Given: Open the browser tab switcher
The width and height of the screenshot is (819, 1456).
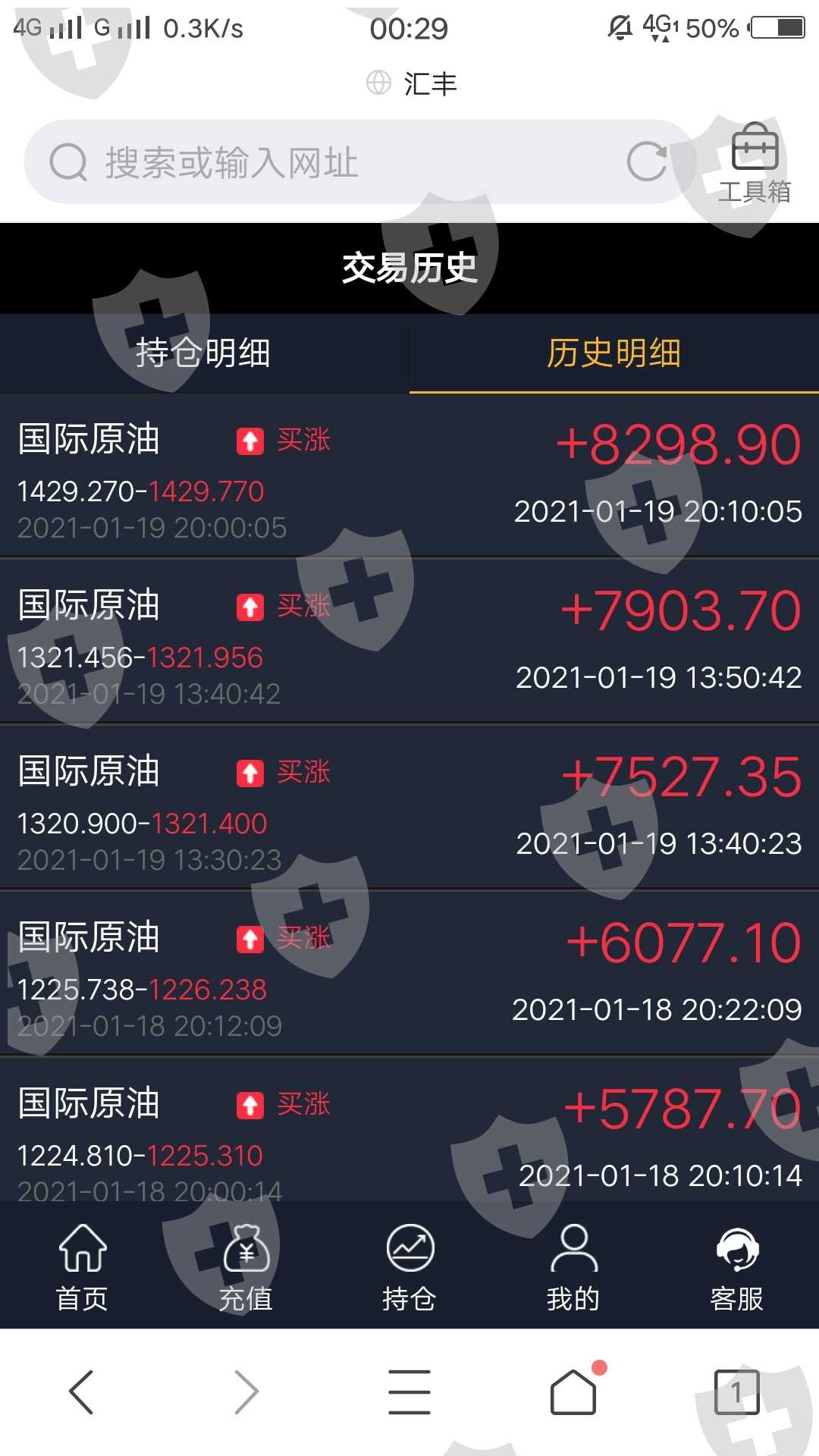Looking at the screenshot, I should click(737, 1392).
